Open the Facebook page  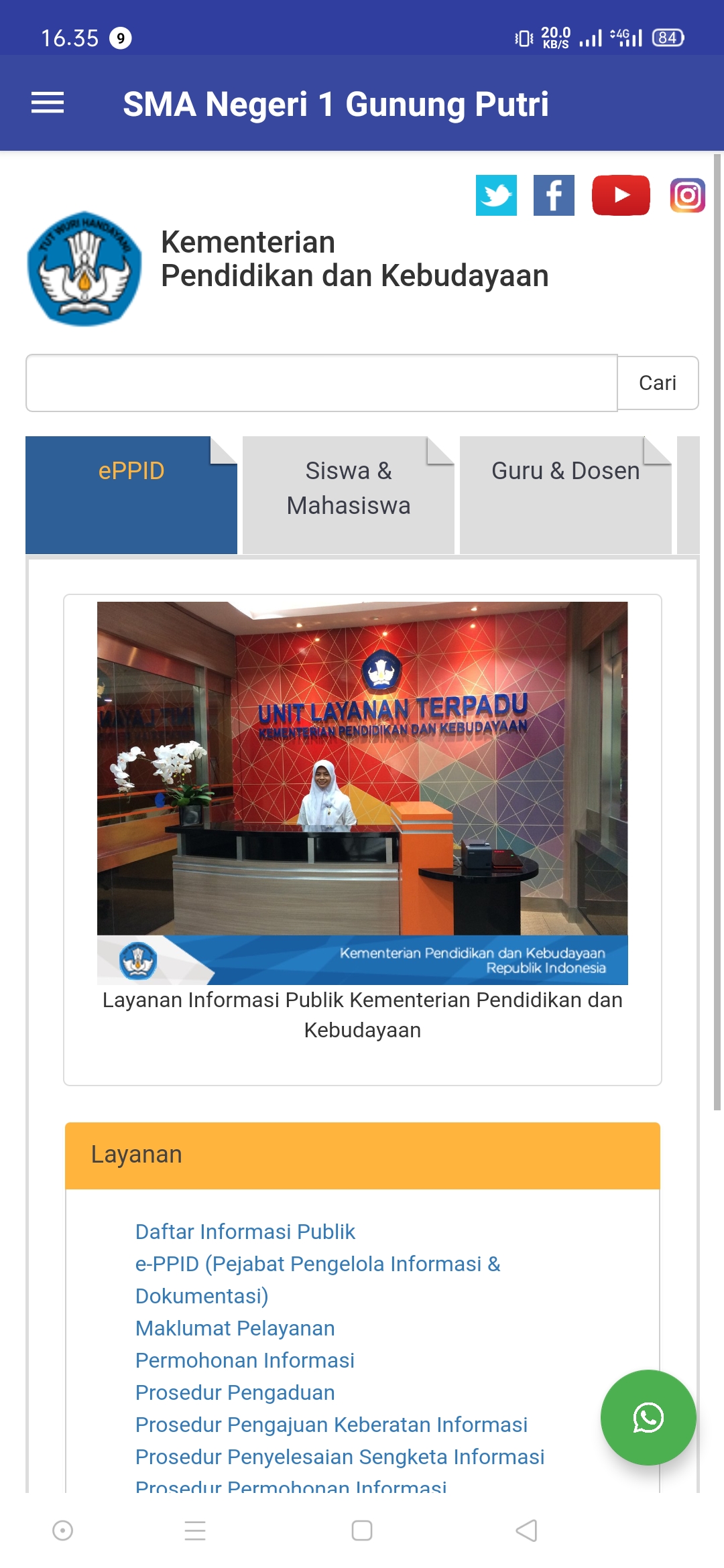(x=554, y=195)
